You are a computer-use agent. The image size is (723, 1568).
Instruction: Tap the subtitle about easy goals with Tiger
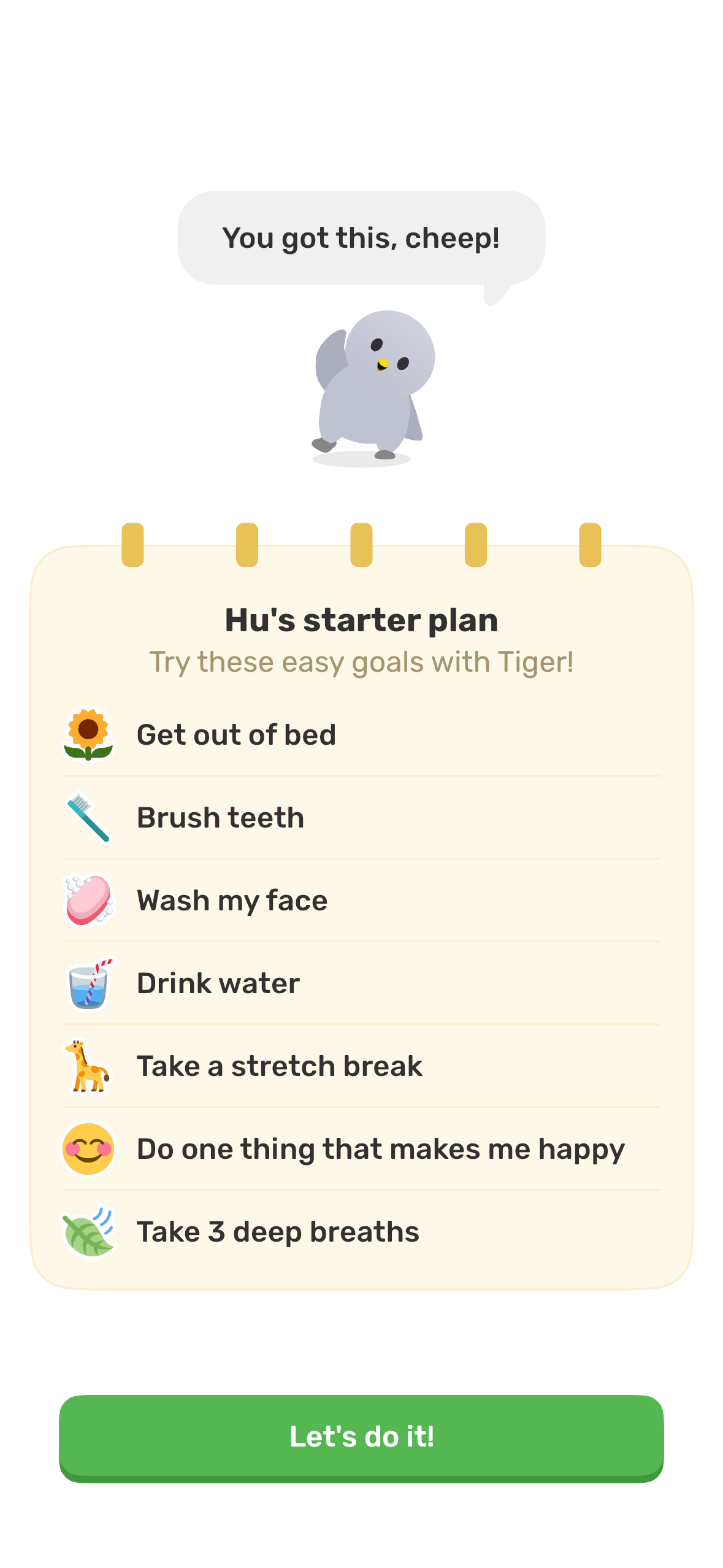(361, 661)
